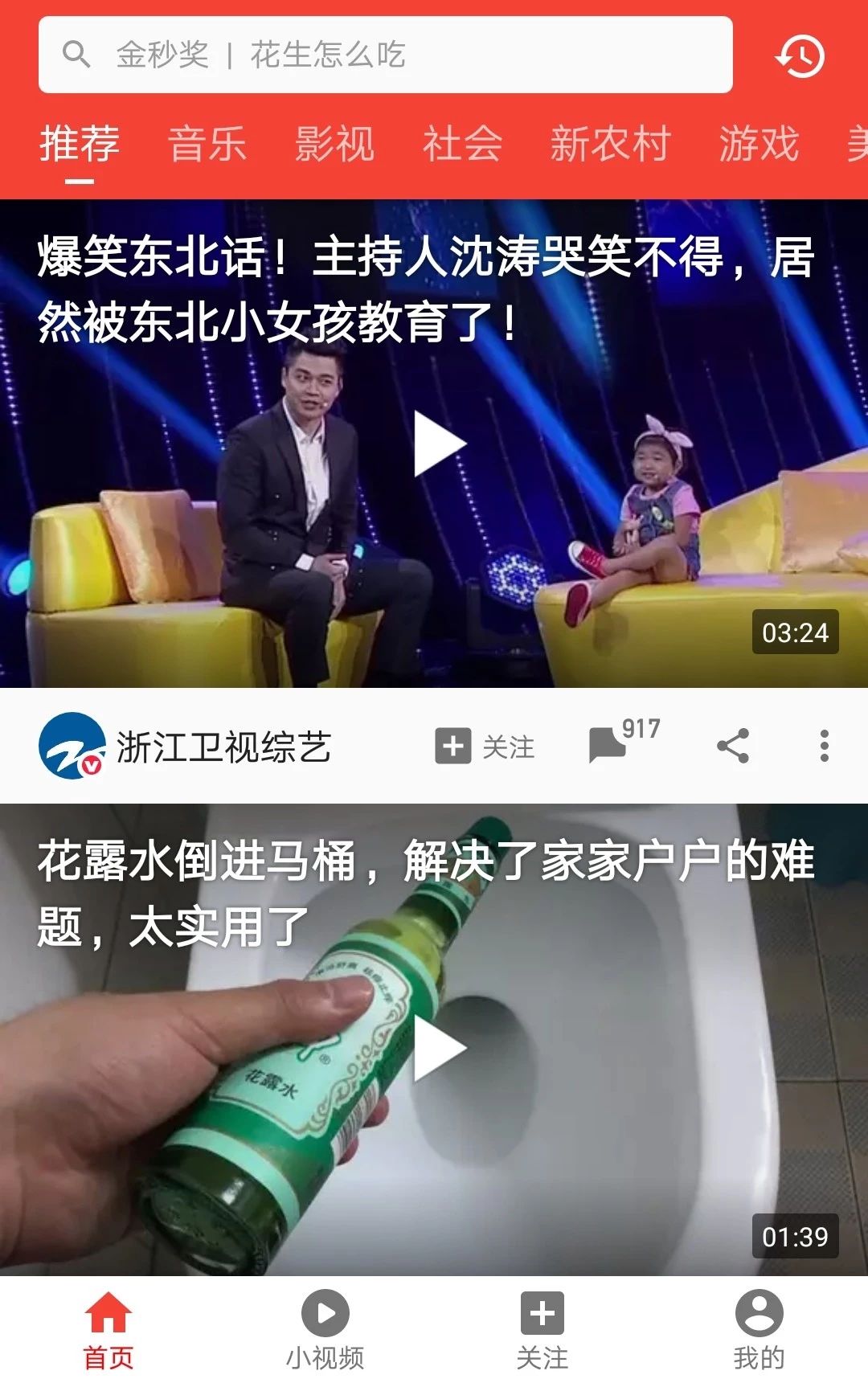Open 浙江卫视综艺 channel profile
The image size is (868, 1379).
click(185, 747)
